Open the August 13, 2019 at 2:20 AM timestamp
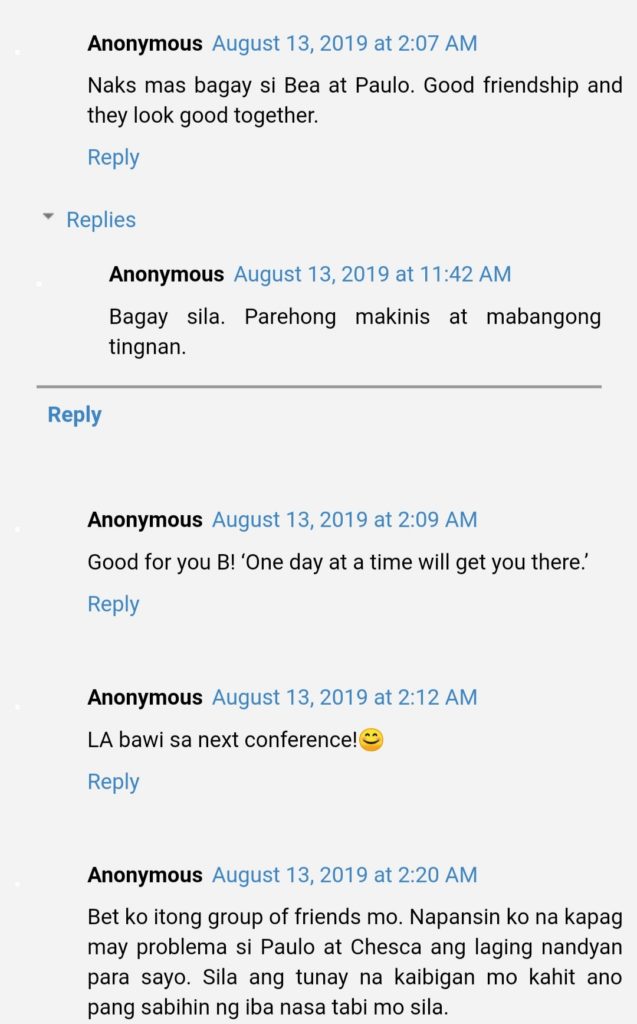This screenshot has height=1024, width=637. pyautogui.click(x=344, y=875)
